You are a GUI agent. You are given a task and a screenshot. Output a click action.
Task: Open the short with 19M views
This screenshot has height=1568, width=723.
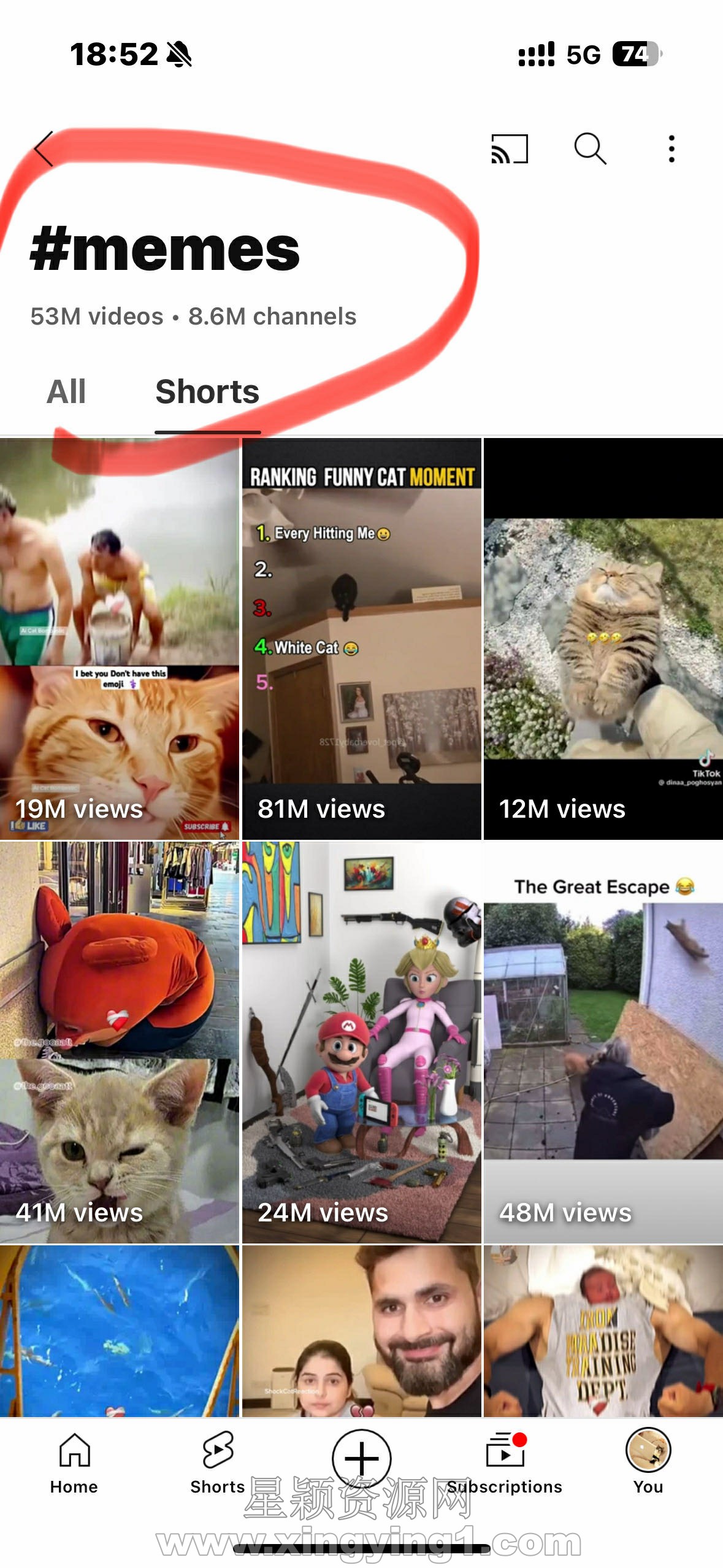click(119, 638)
